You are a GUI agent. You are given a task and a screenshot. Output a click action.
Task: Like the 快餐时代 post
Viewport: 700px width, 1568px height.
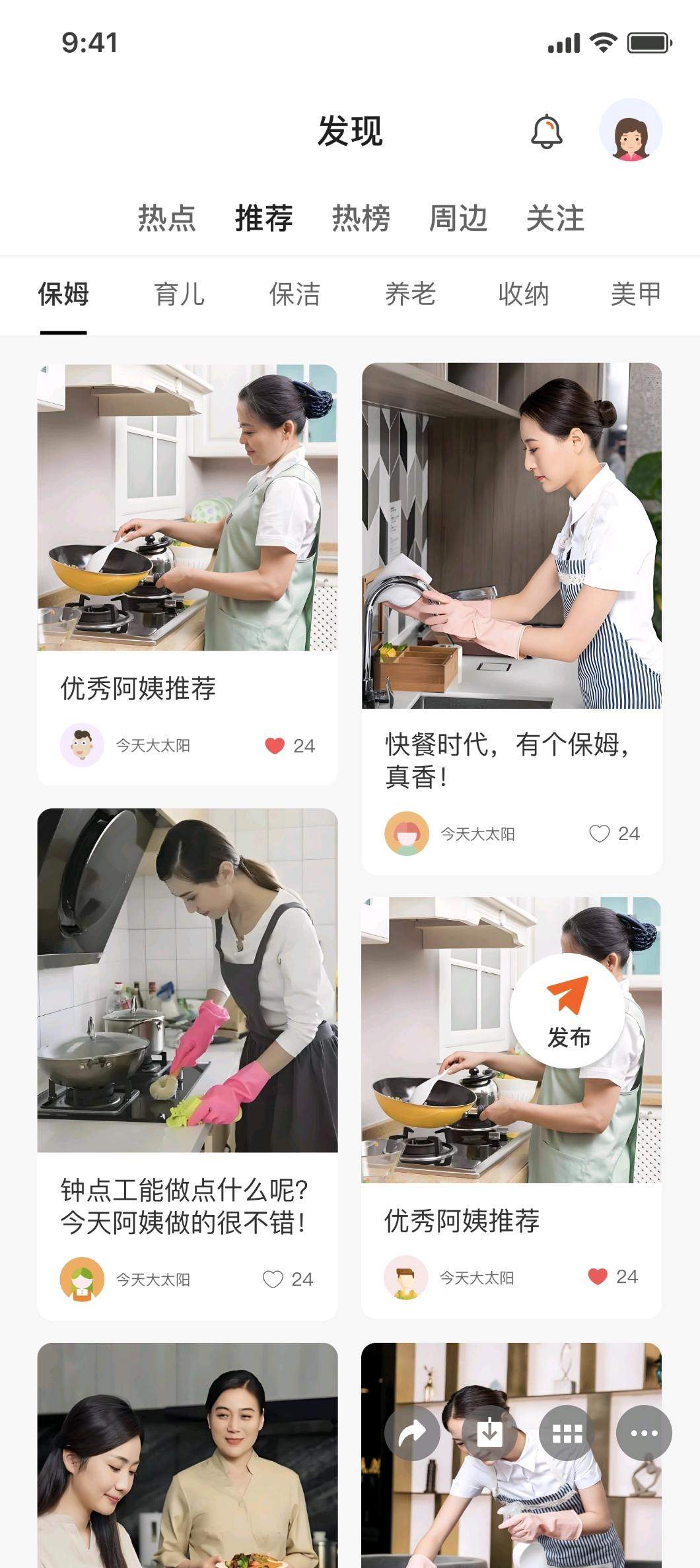(599, 834)
